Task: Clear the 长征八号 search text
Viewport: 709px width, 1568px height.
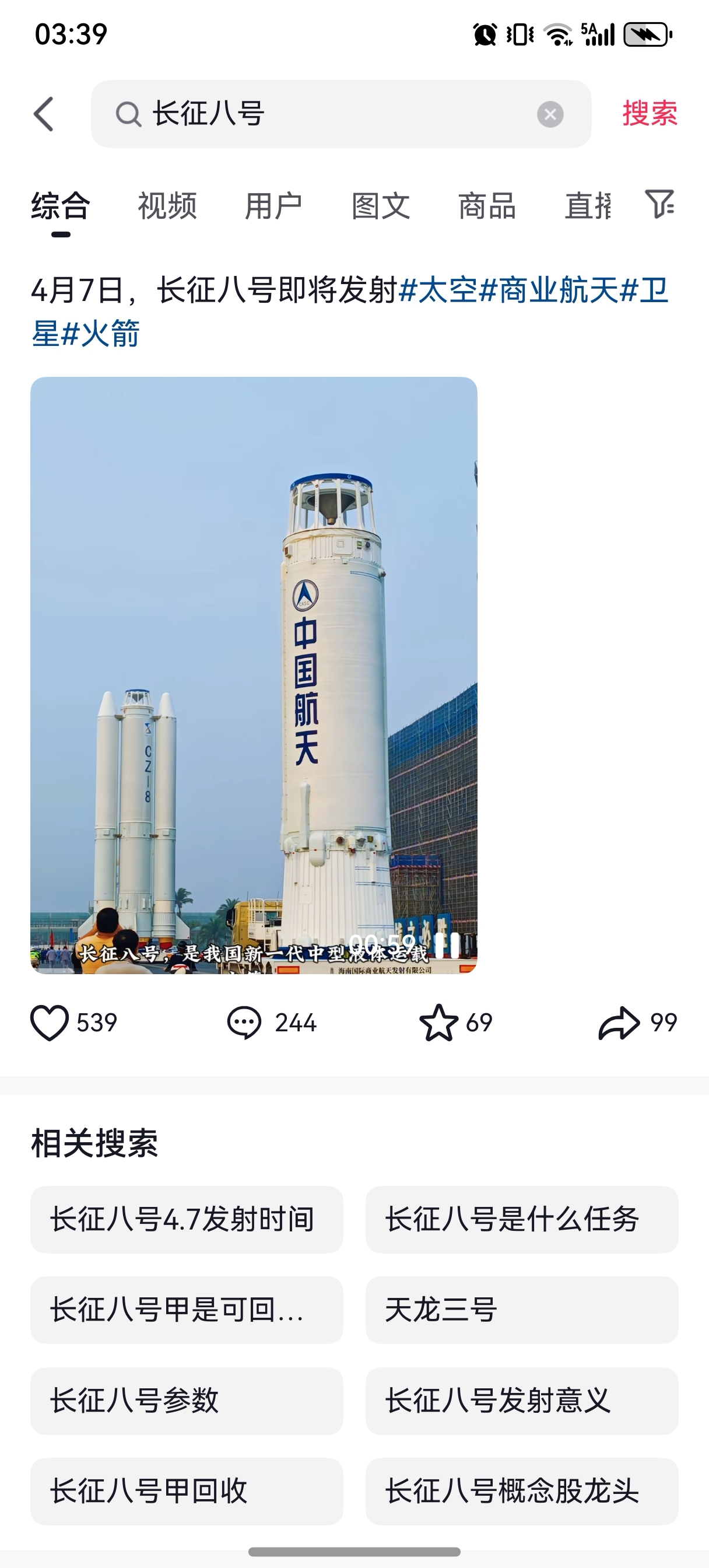Action: [x=550, y=114]
